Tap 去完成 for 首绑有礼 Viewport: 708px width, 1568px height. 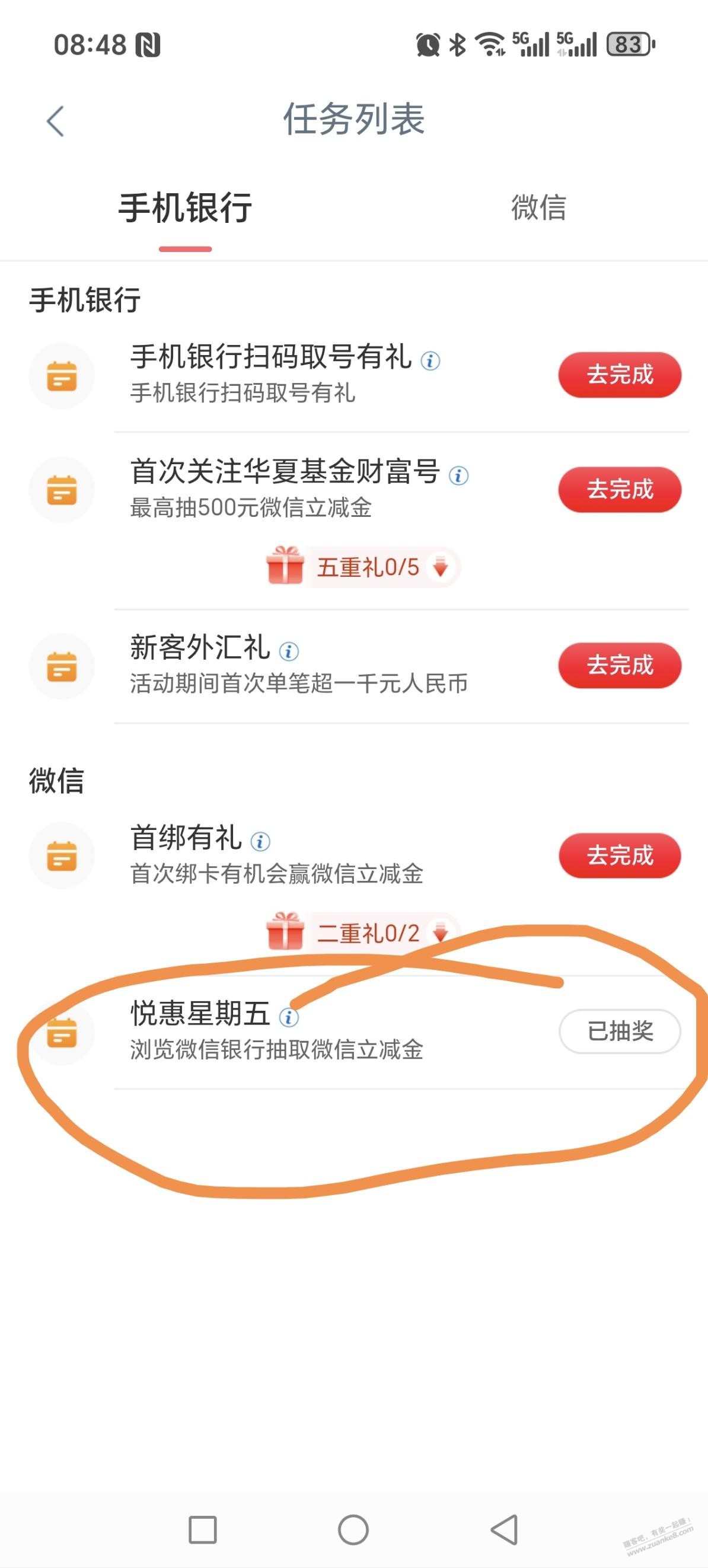[x=619, y=855]
